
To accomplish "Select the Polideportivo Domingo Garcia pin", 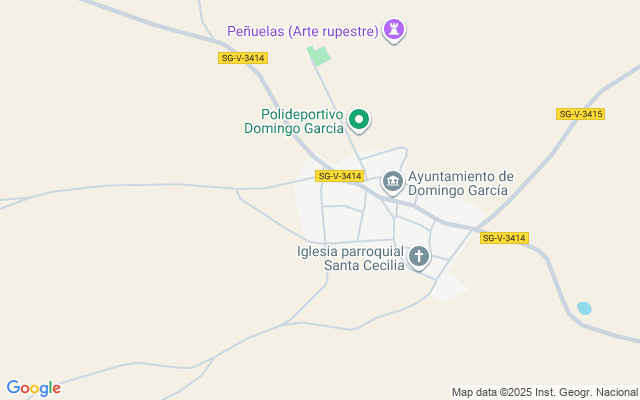I will 359,121.
